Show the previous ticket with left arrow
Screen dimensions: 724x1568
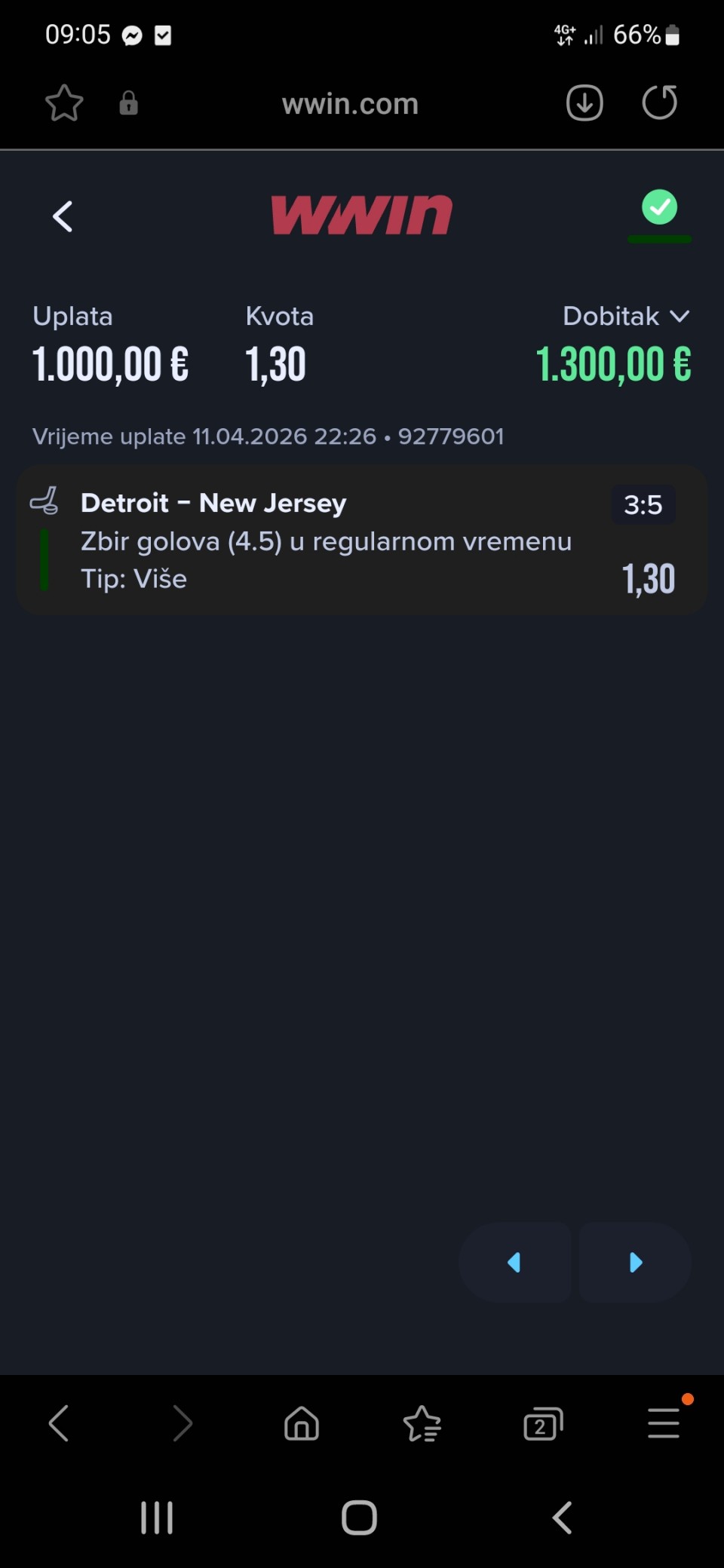514,1263
